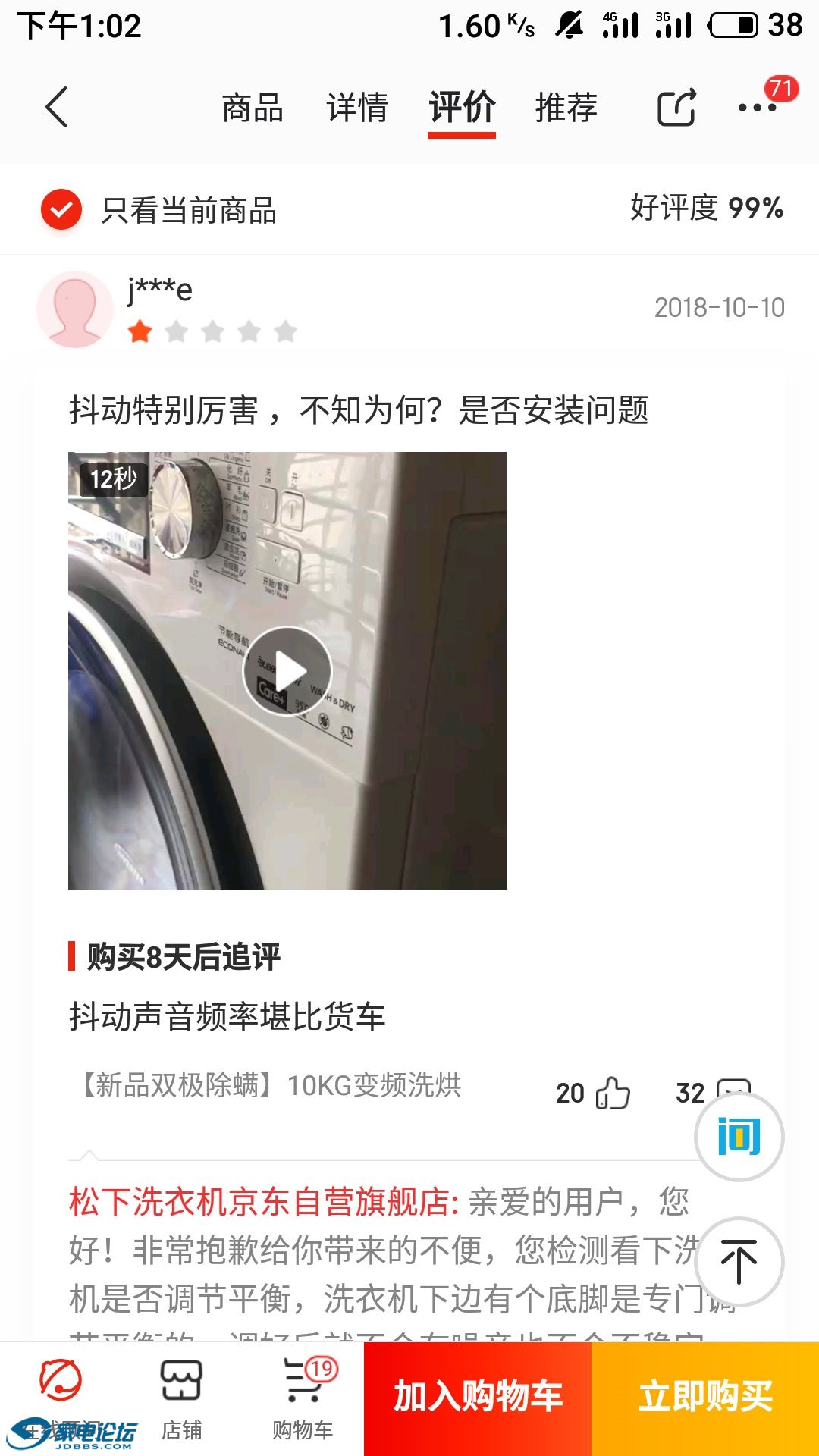Image resolution: width=819 pixels, height=1456 pixels.
Task: Share this product
Action: (676, 107)
